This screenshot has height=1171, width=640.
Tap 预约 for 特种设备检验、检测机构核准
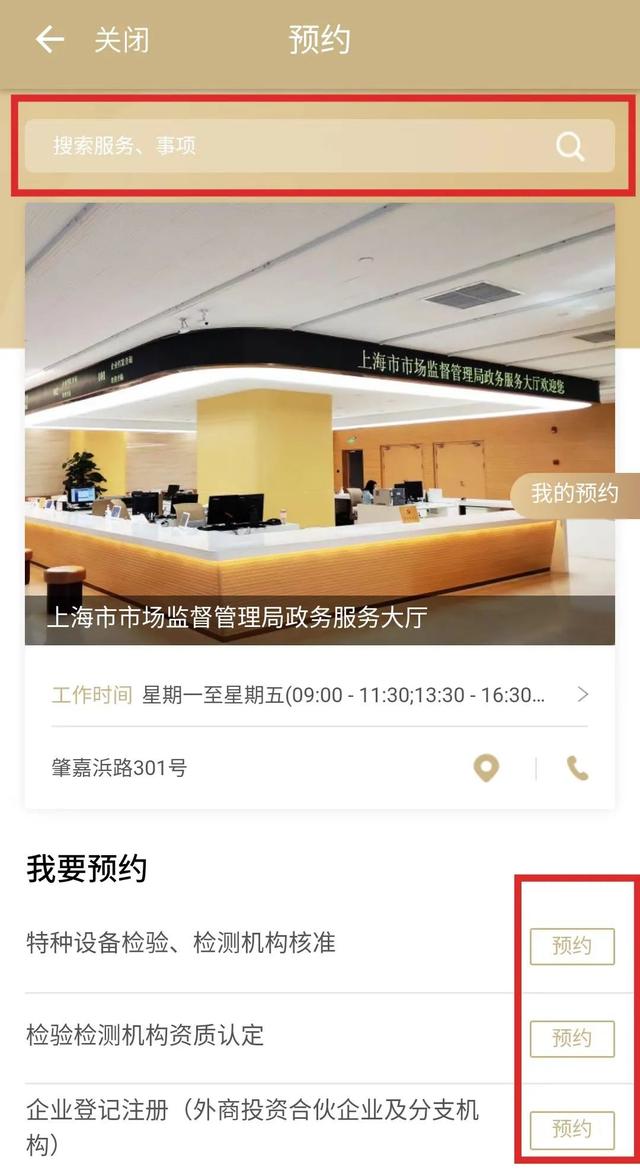(x=572, y=946)
